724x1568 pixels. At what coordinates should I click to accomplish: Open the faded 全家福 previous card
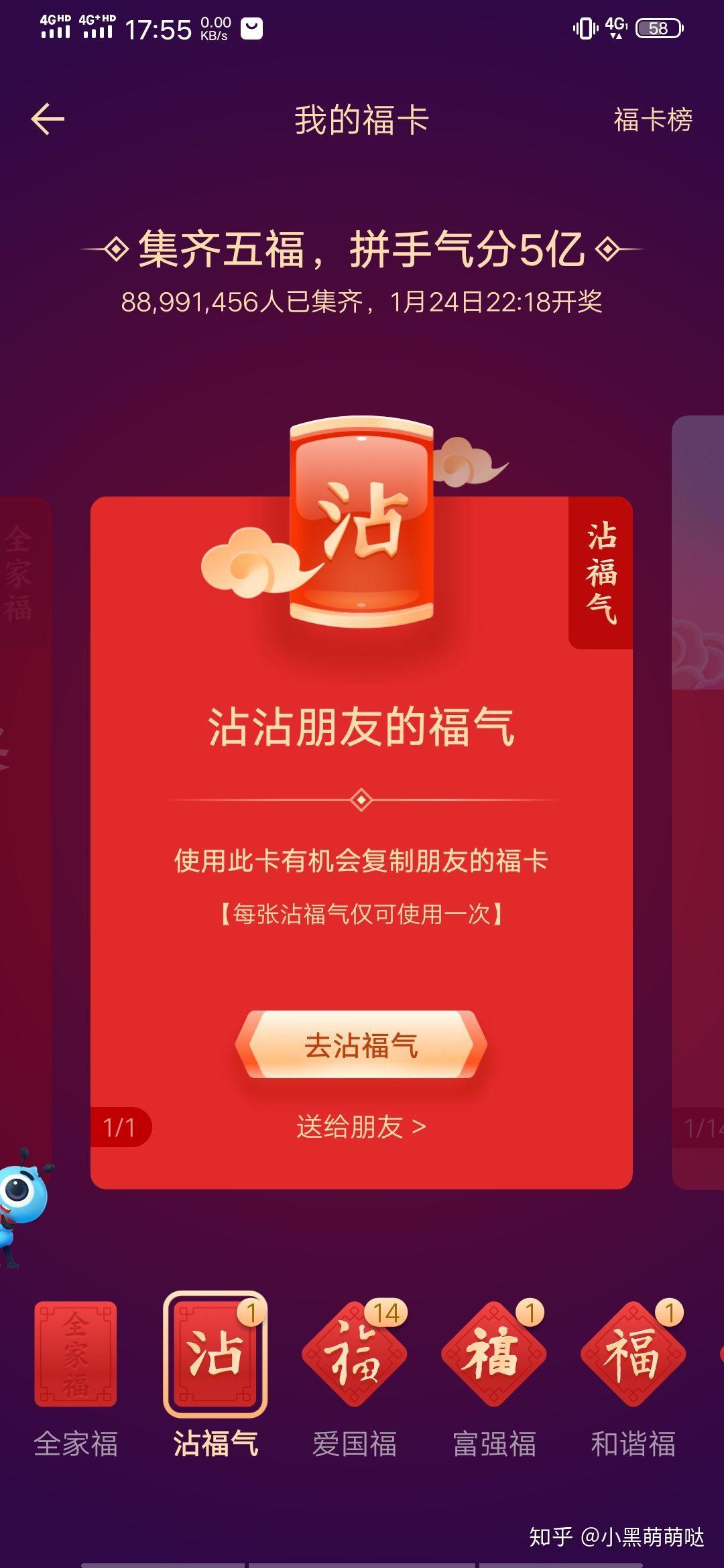(25, 804)
